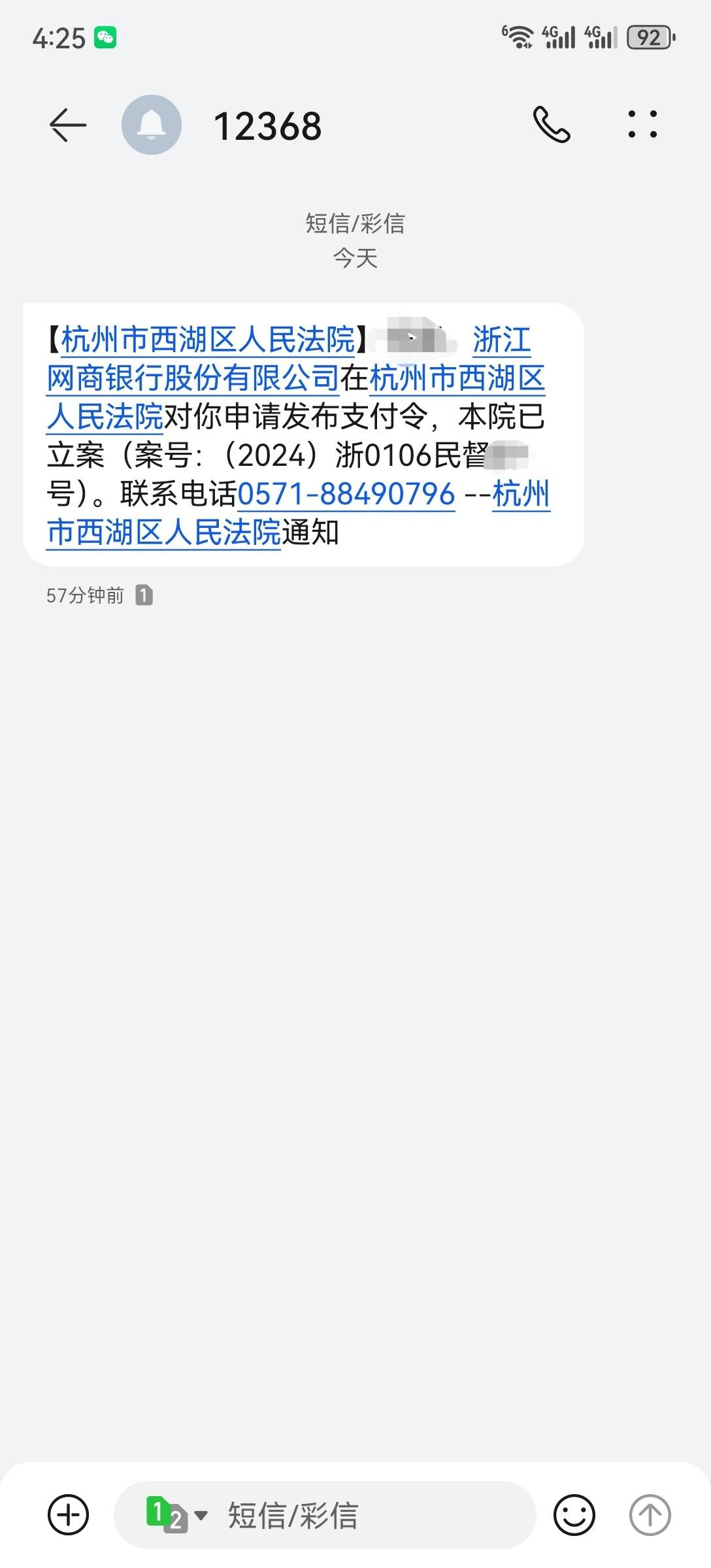
Task: Dial the linked number 0571-88490796
Action: pyautogui.click(x=346, y=494)
